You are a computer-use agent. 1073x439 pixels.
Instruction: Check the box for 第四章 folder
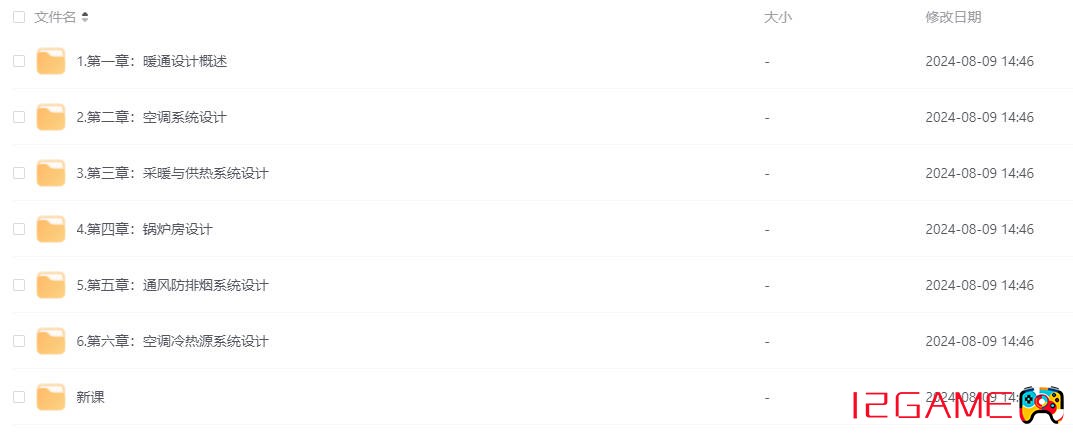[19, 229]
